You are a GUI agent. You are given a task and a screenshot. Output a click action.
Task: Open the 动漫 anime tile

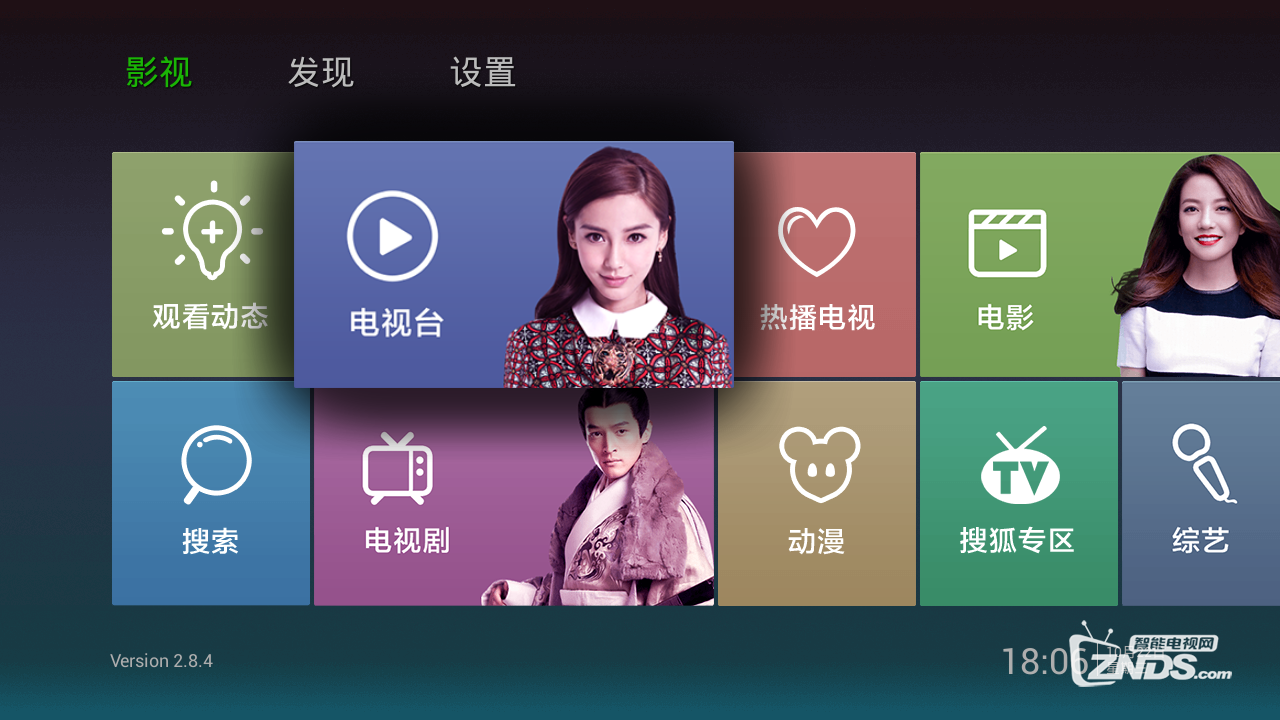[817, 493]
